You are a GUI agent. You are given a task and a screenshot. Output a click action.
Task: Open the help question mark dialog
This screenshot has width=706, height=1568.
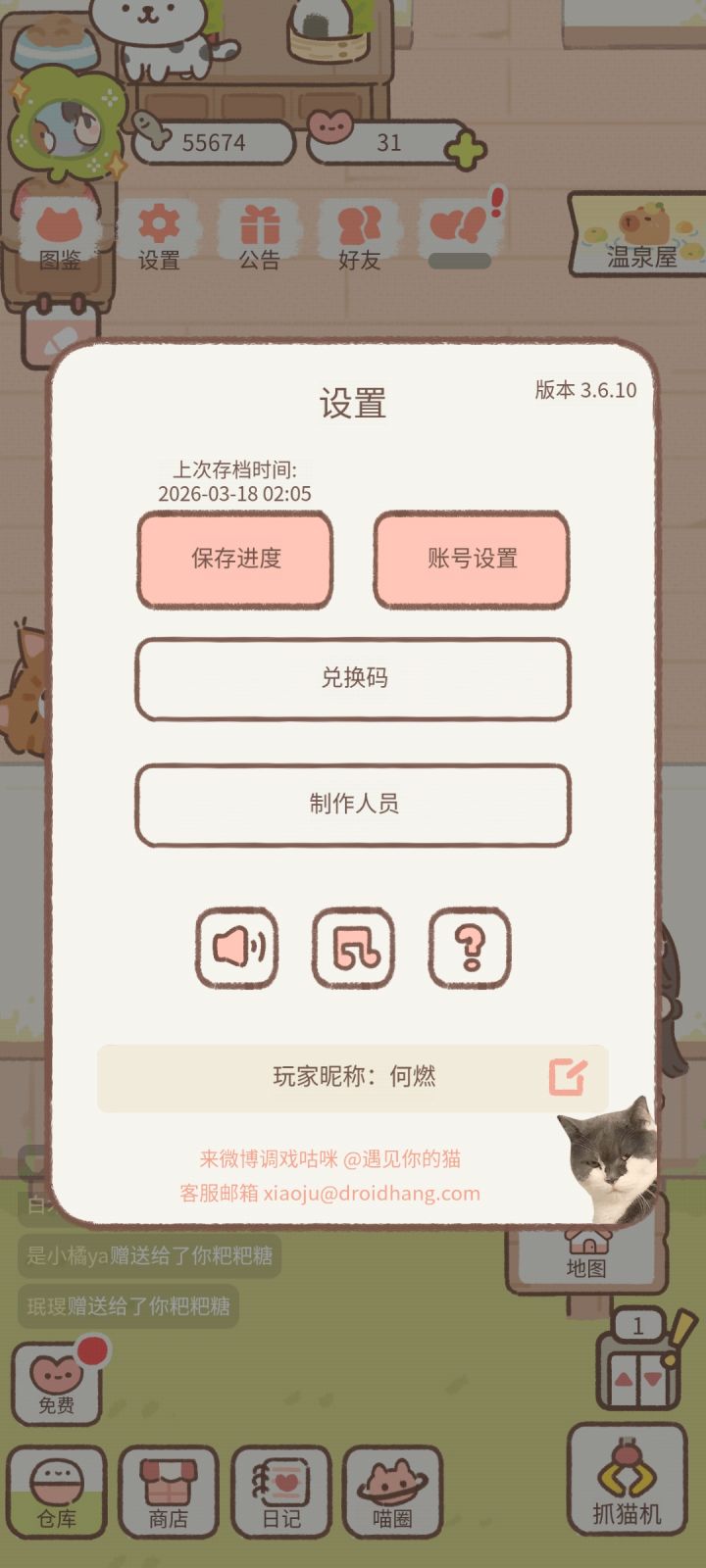coord(469,948)
